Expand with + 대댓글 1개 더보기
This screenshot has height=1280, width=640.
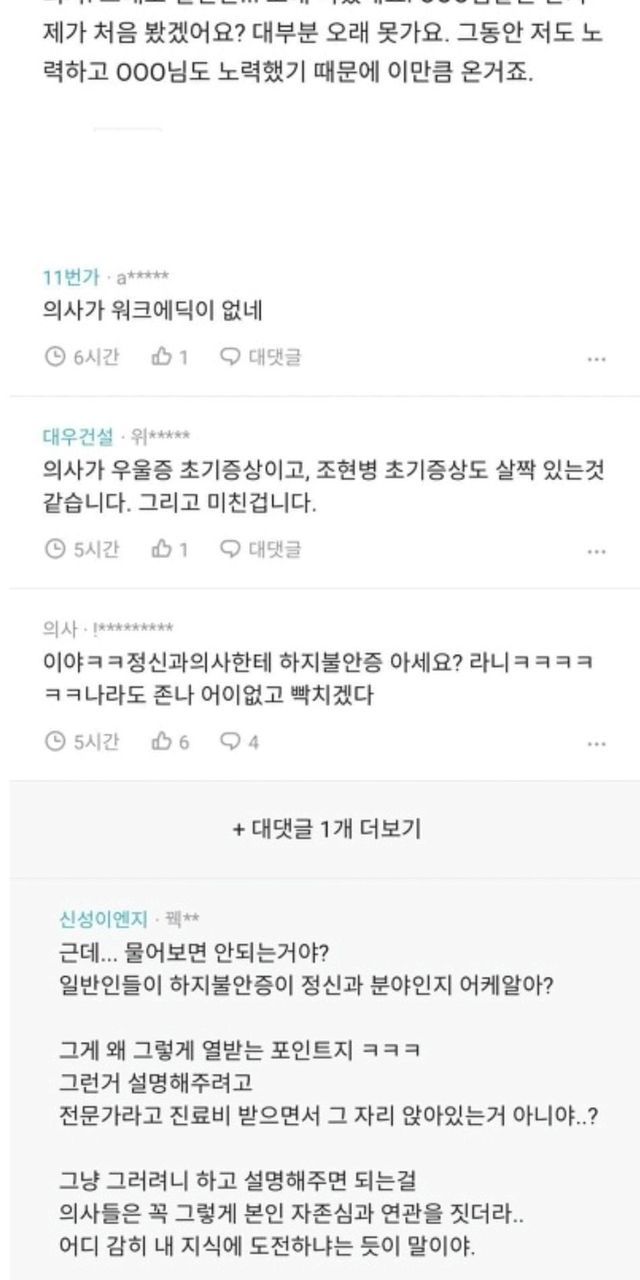click(x=325, y=829)
